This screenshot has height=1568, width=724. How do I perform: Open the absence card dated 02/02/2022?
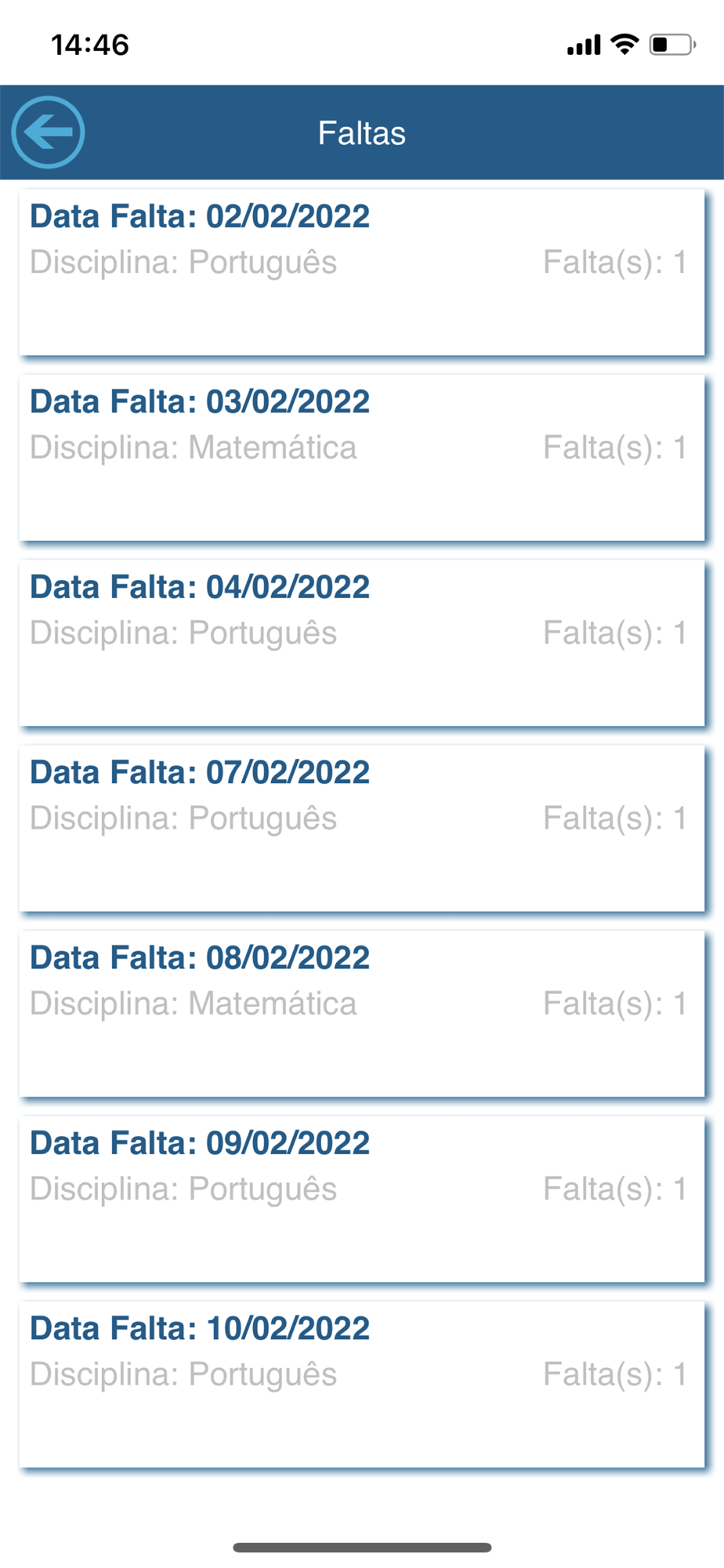point(362,272)
